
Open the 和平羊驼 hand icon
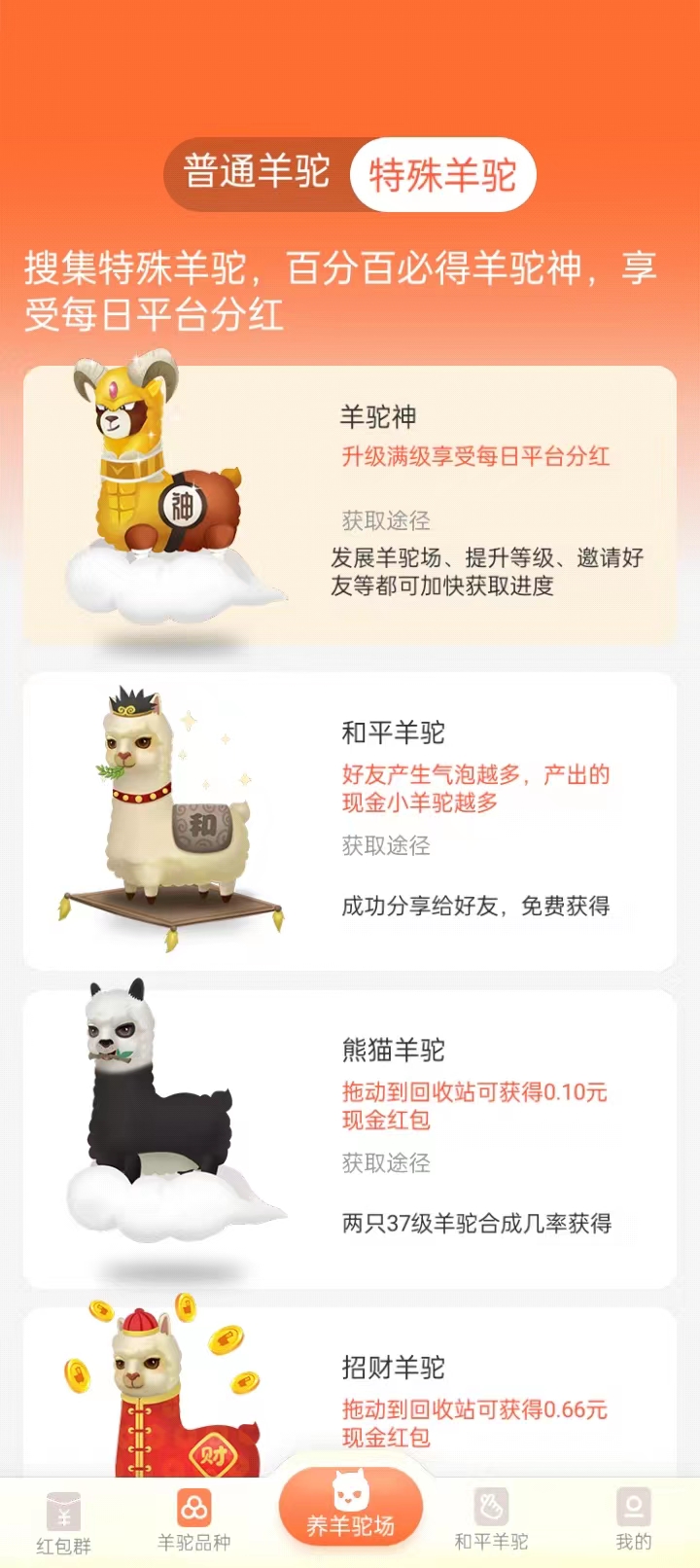click(492, 1505)
